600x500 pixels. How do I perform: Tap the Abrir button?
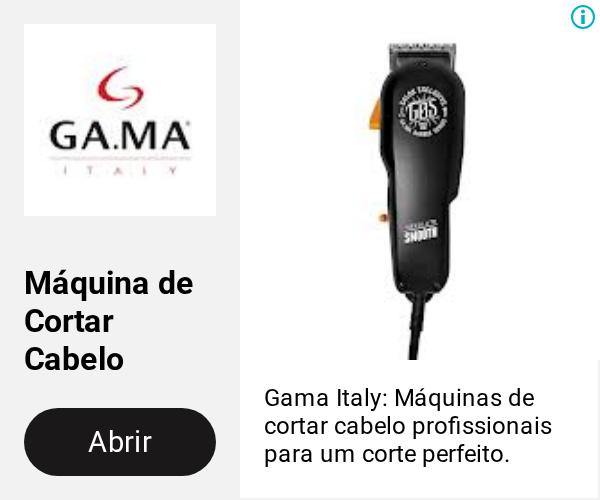(120, 442)
